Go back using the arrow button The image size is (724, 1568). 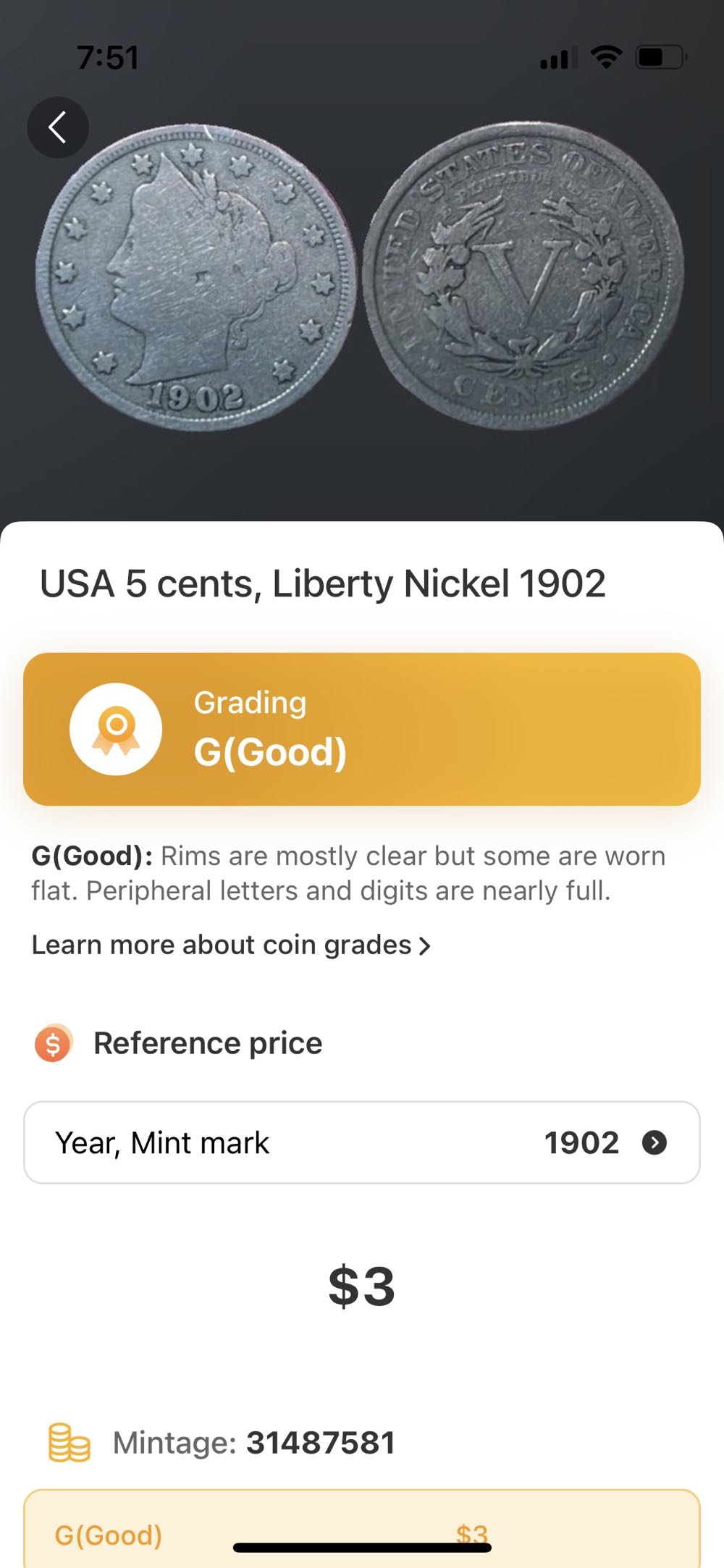(x=58, y=127)
